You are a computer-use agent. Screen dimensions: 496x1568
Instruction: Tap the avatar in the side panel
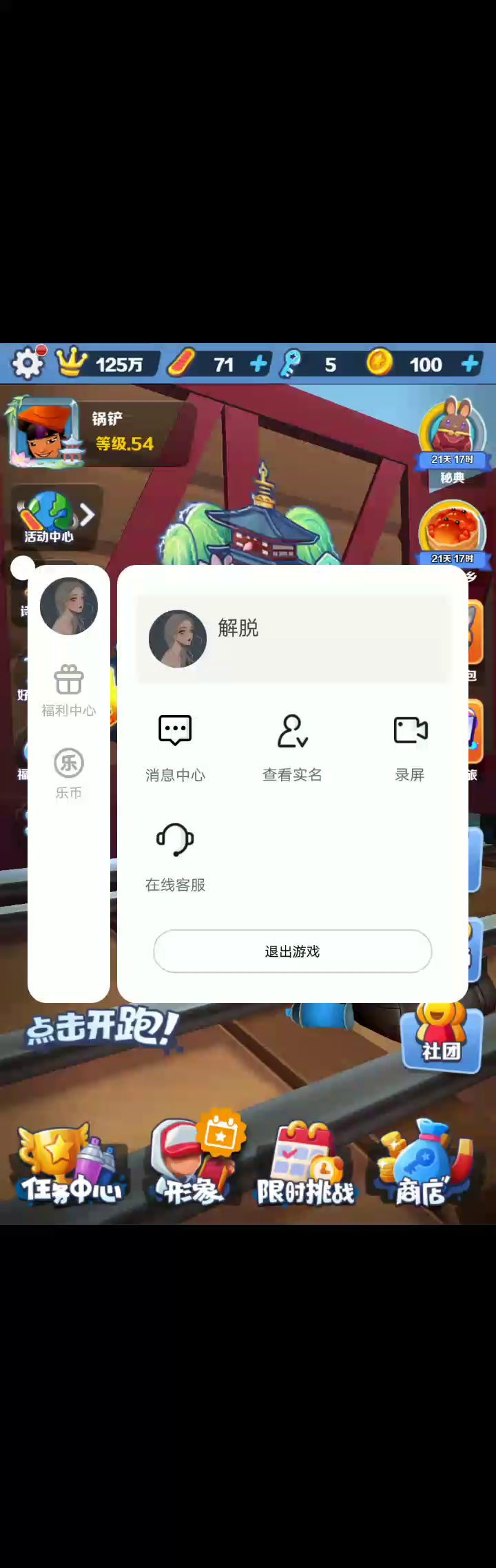(68, 606)
